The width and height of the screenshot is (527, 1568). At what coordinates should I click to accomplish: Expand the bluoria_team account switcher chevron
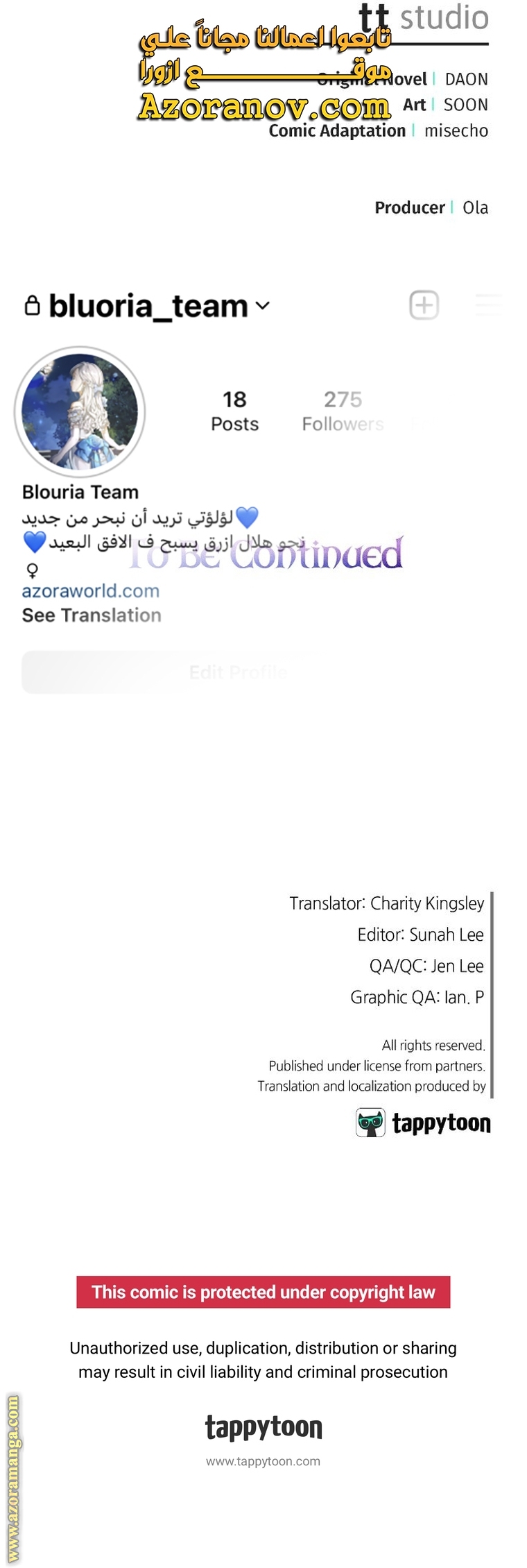coord(262,307)
